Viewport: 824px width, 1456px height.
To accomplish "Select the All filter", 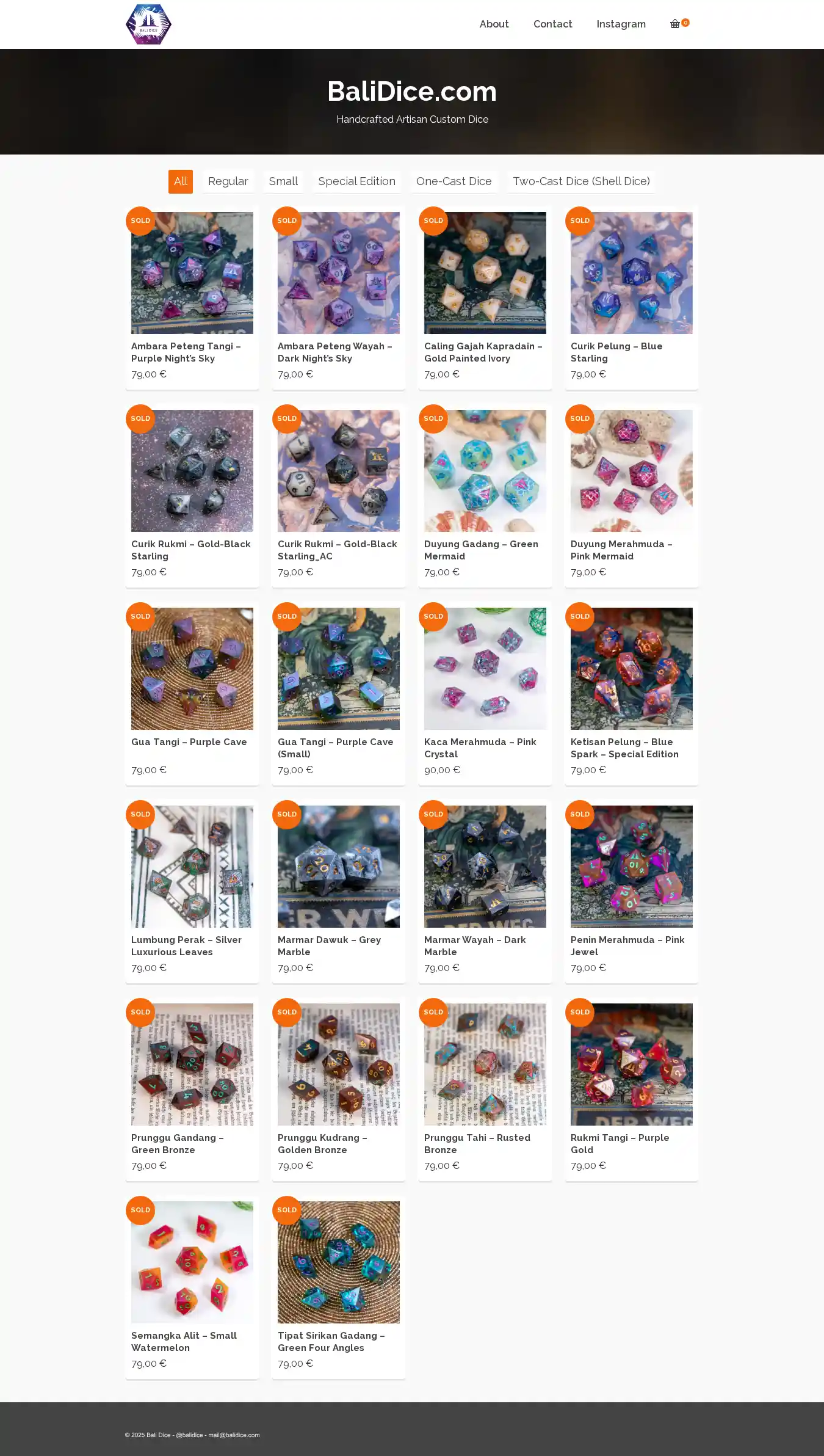I will [x=180, y=181].
